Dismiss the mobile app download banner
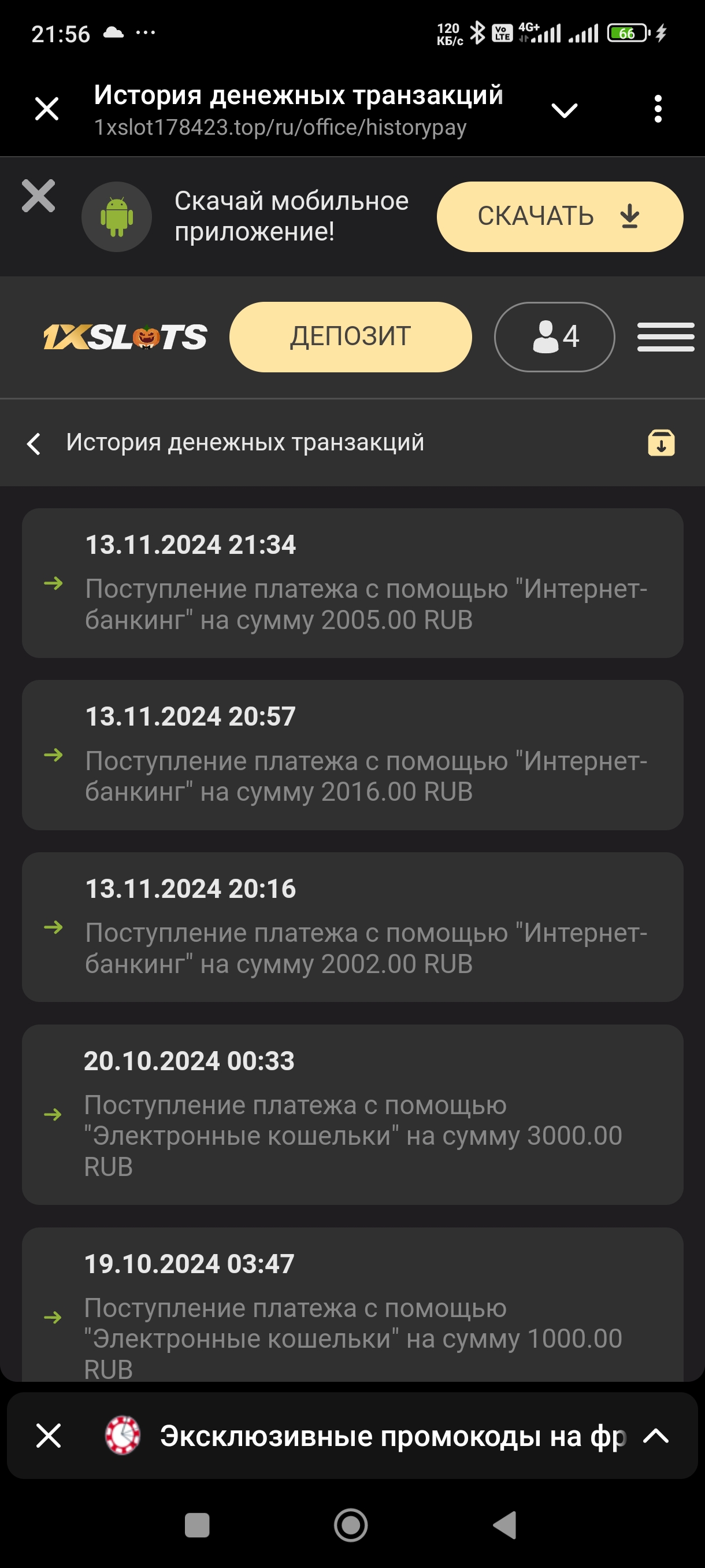The image size is (705, 1568). tap(38, 196)
